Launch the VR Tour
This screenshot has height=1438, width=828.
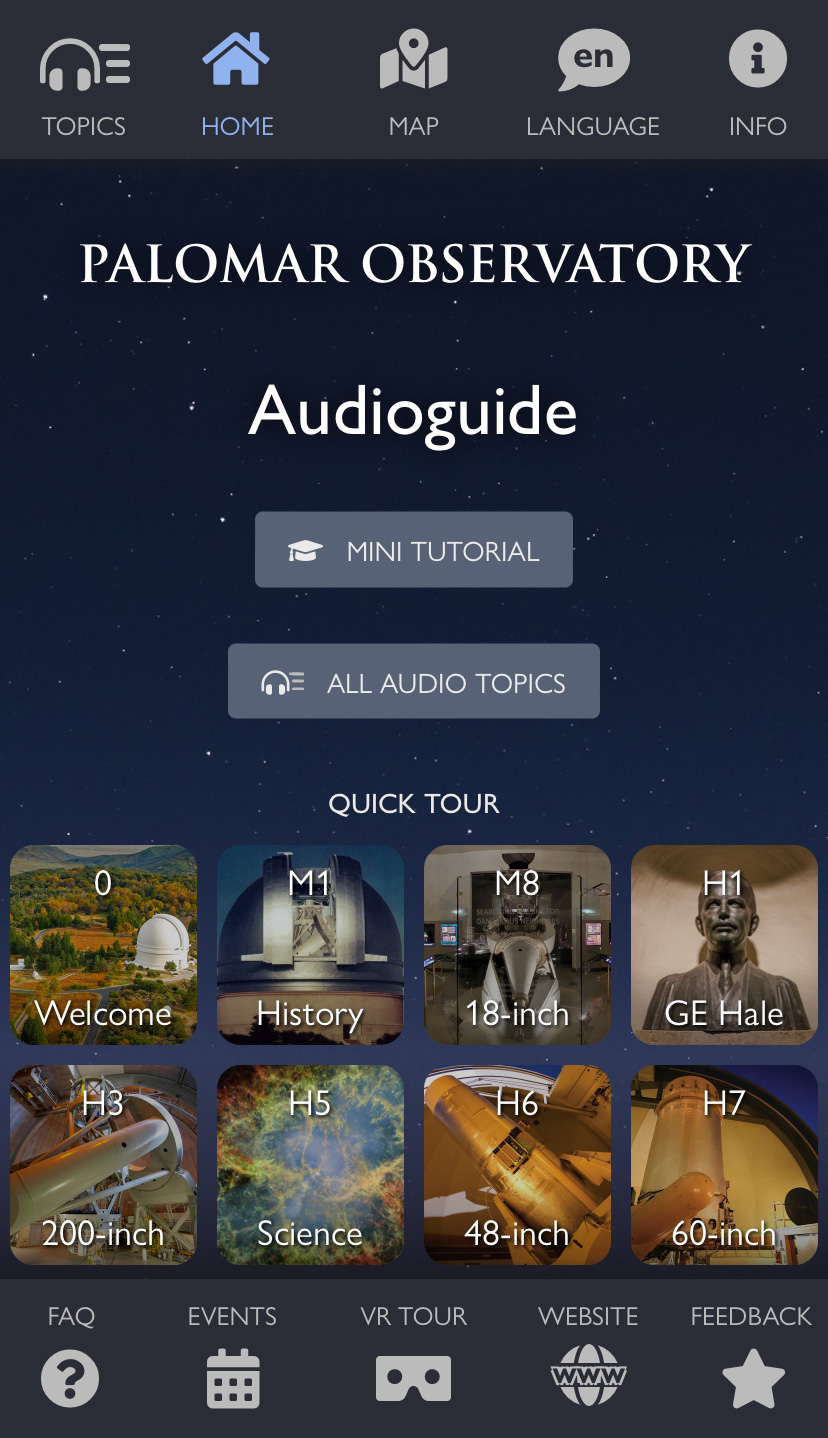point(413,1360)
